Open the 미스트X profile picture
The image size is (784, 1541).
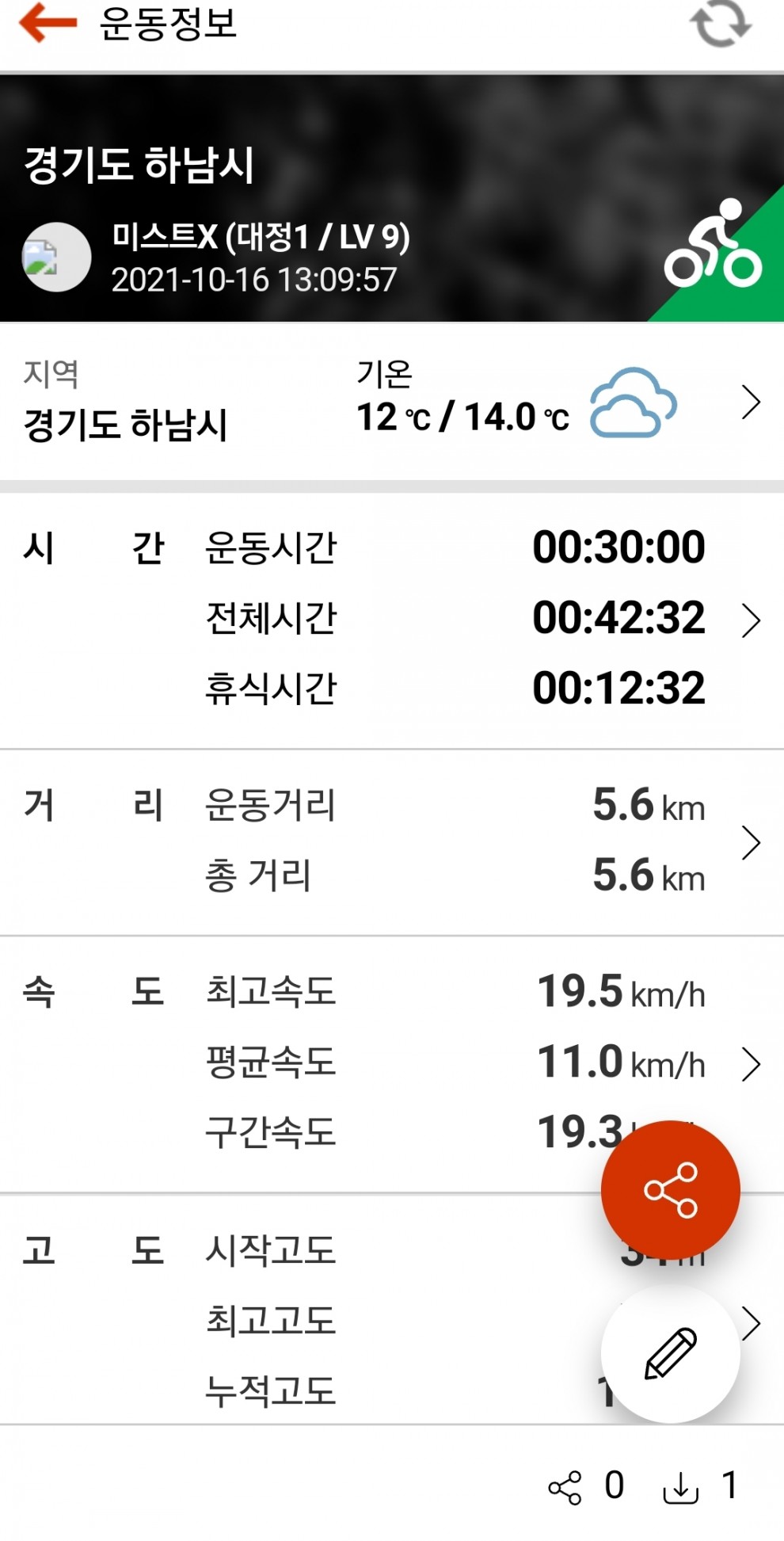pyautogui.click(x=55, y=257)
